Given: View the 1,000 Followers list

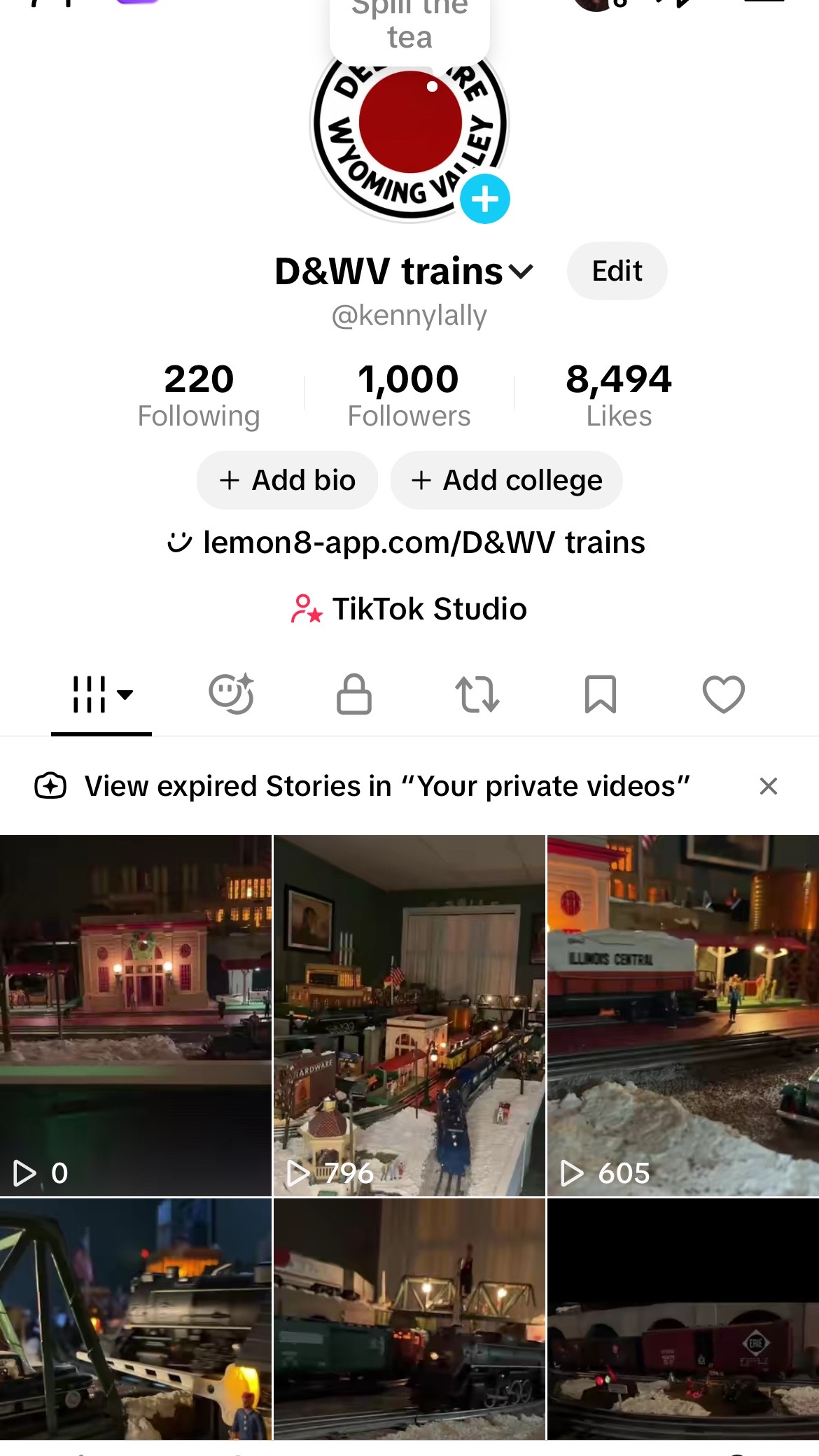Looking at the screenshot, I should [409, 395].
